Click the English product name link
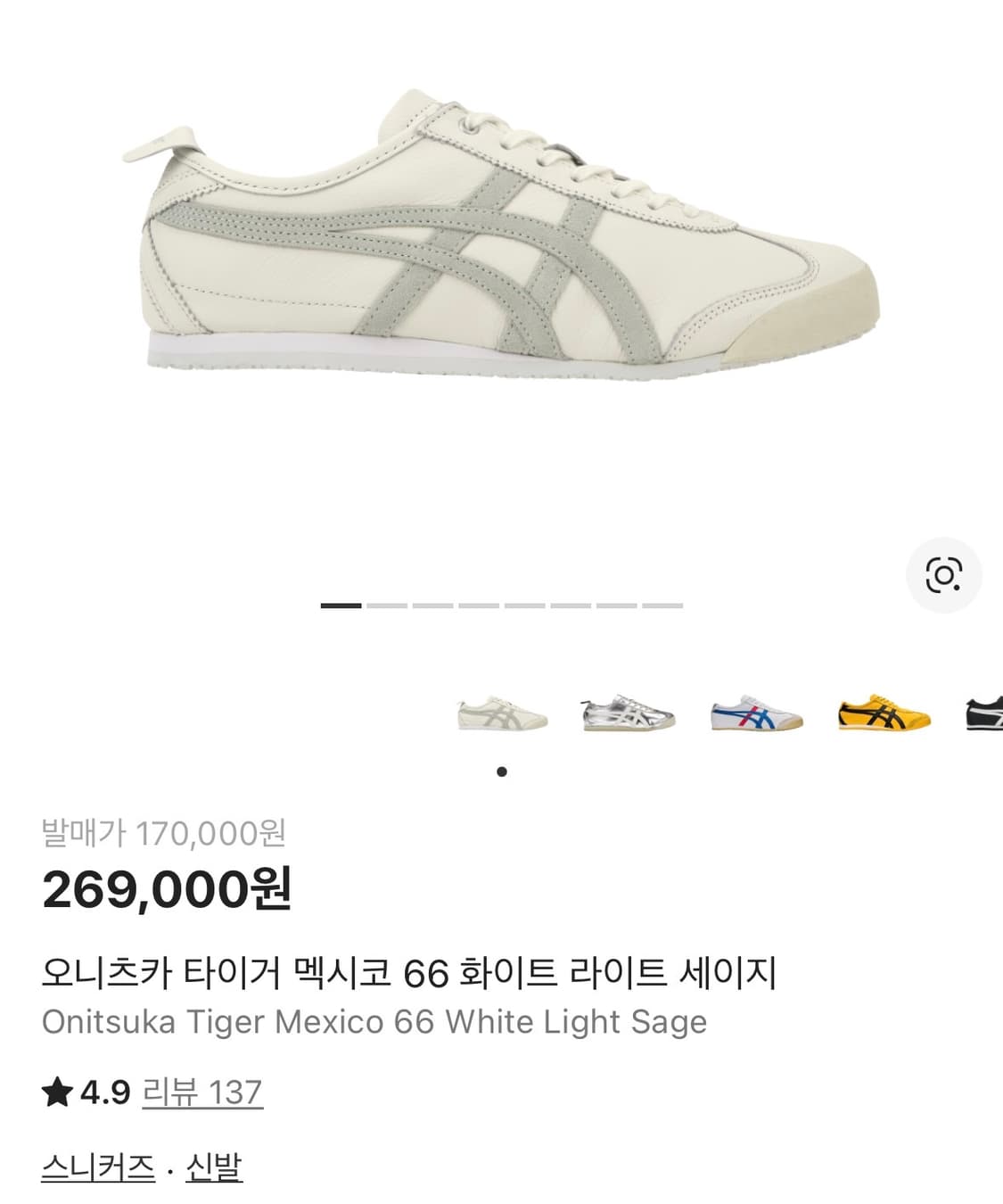 374,1022
